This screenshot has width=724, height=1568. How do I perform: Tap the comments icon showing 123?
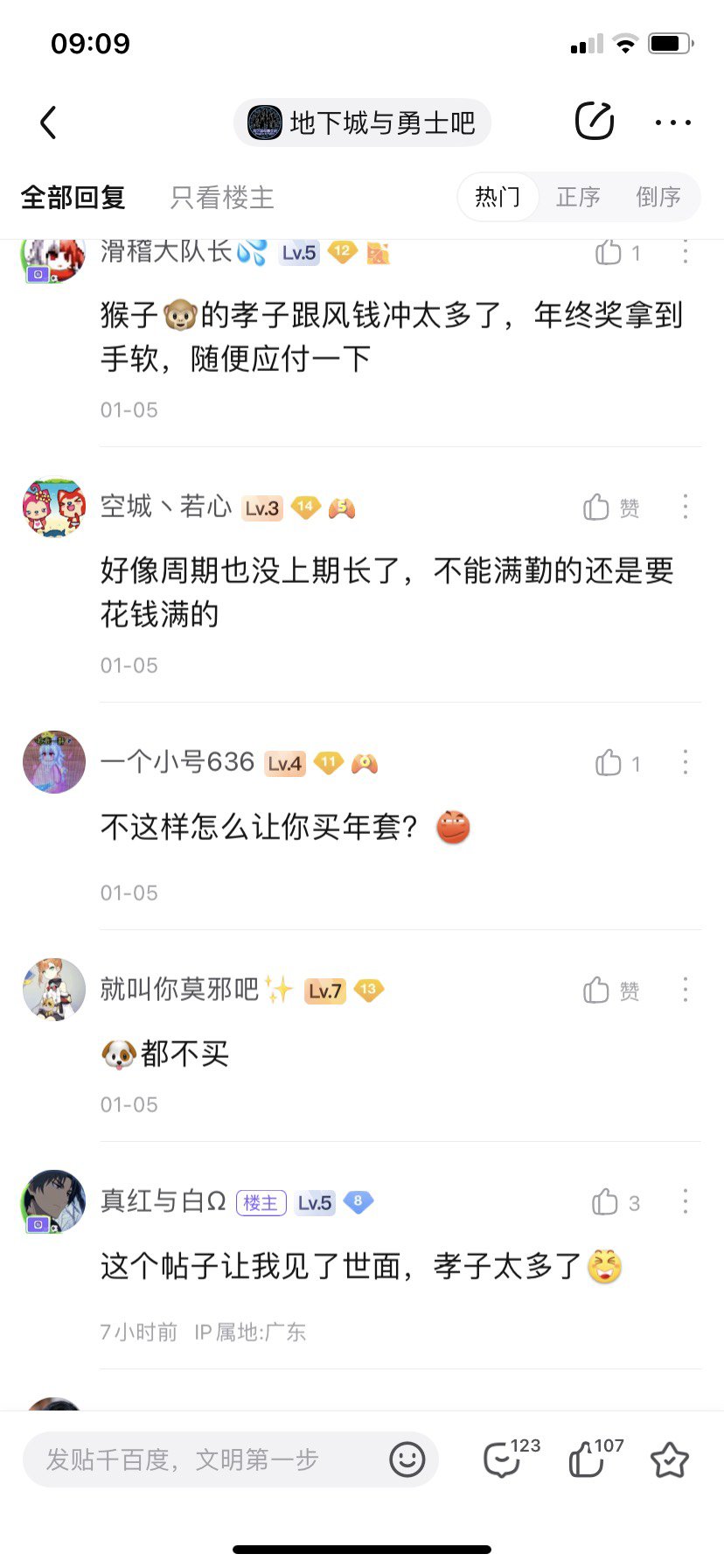point(503,1459)
